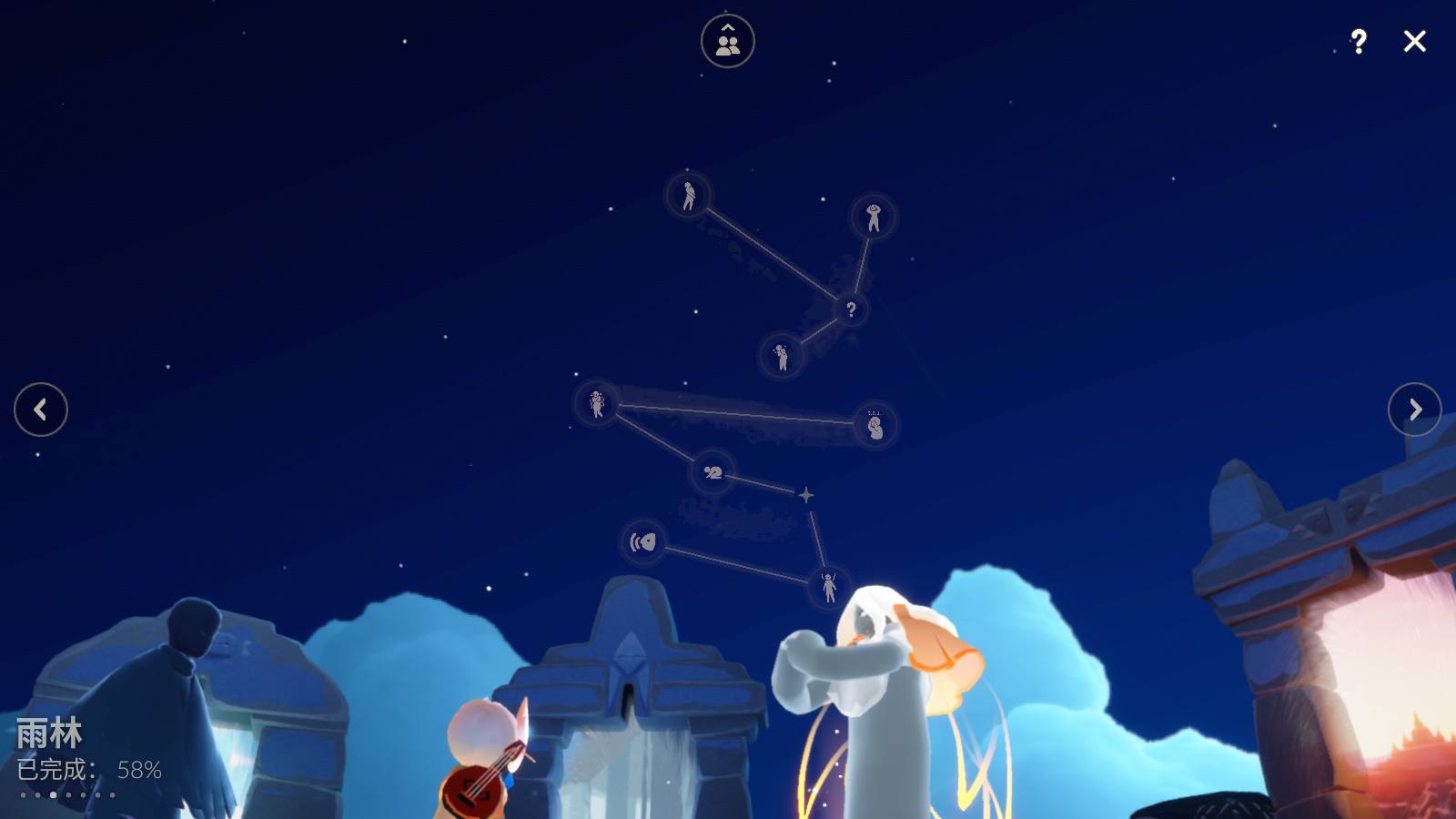Image resolution: width=1456 pixels, height=819 pixels.
Task: Select the kneeling bow spirit node
Action: (713, 472)
